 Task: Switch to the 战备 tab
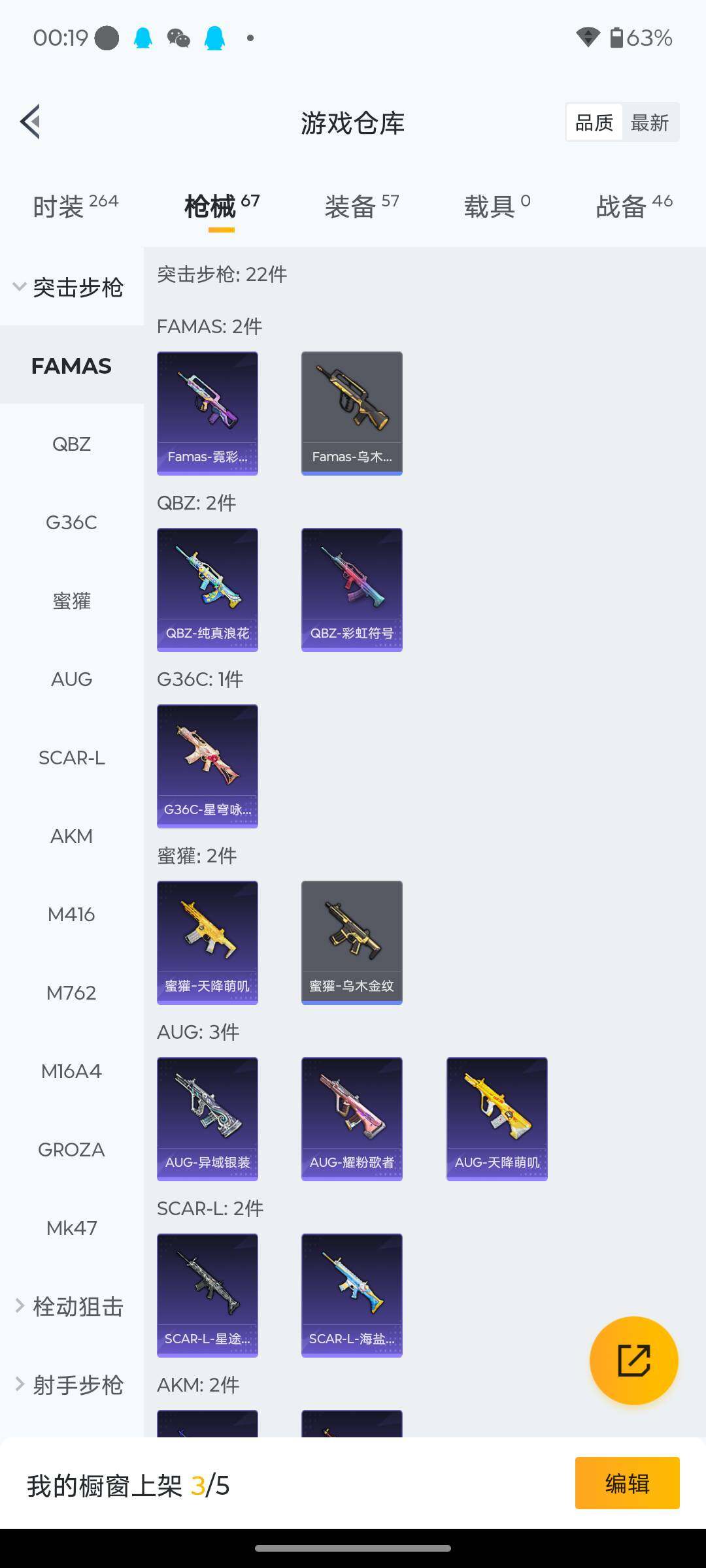(x=633, y=206)
